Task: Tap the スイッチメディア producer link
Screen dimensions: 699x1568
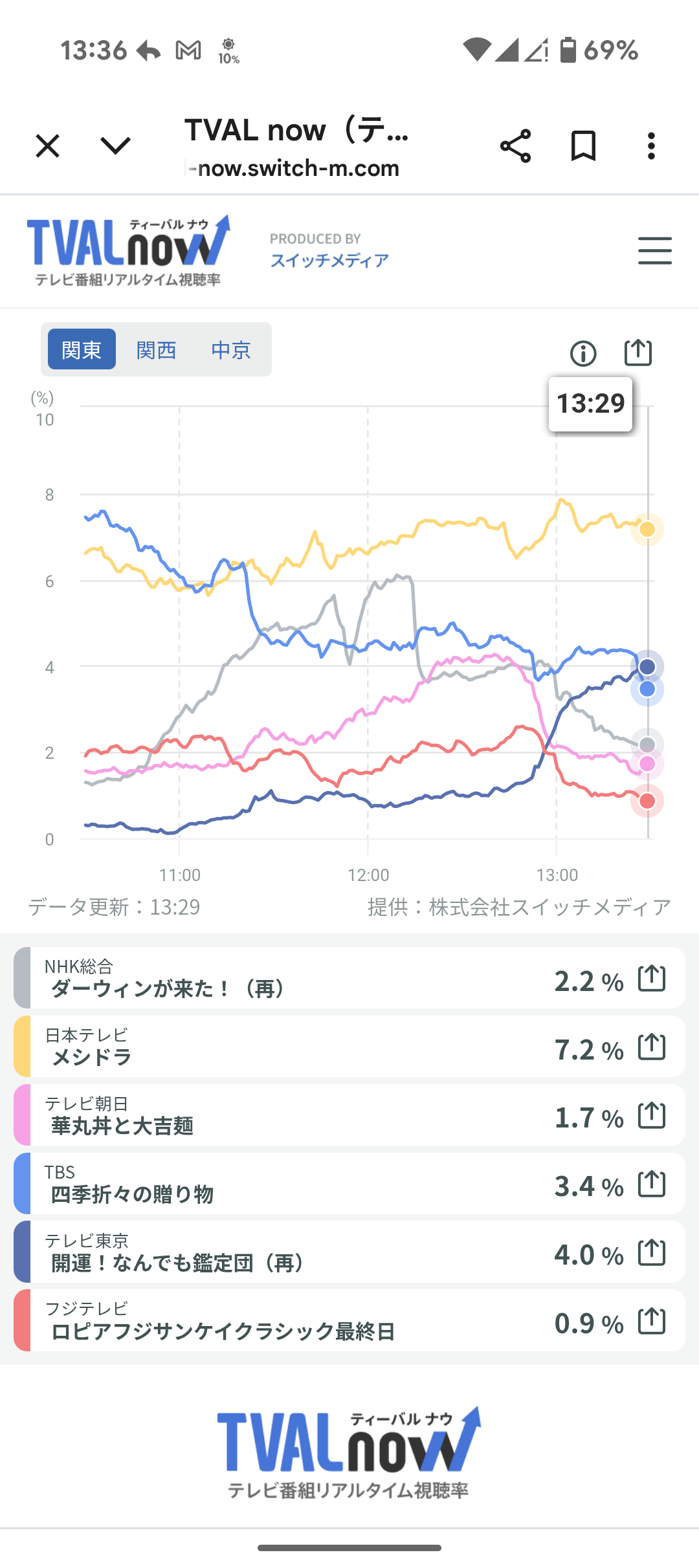Action: tap(329, 260)
